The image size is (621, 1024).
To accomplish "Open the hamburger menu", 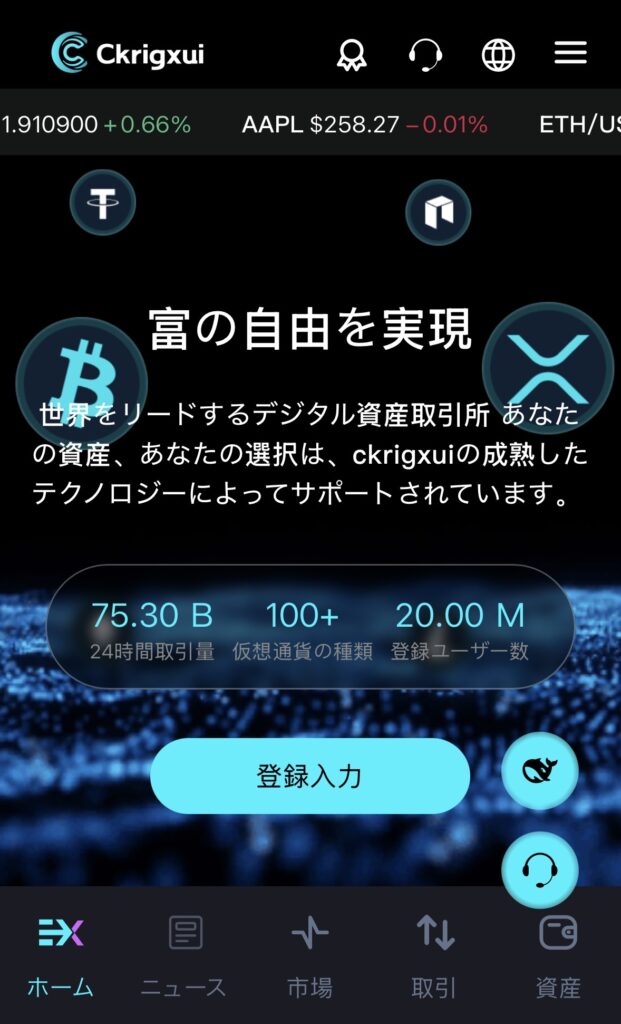I will tap(570, 54).
